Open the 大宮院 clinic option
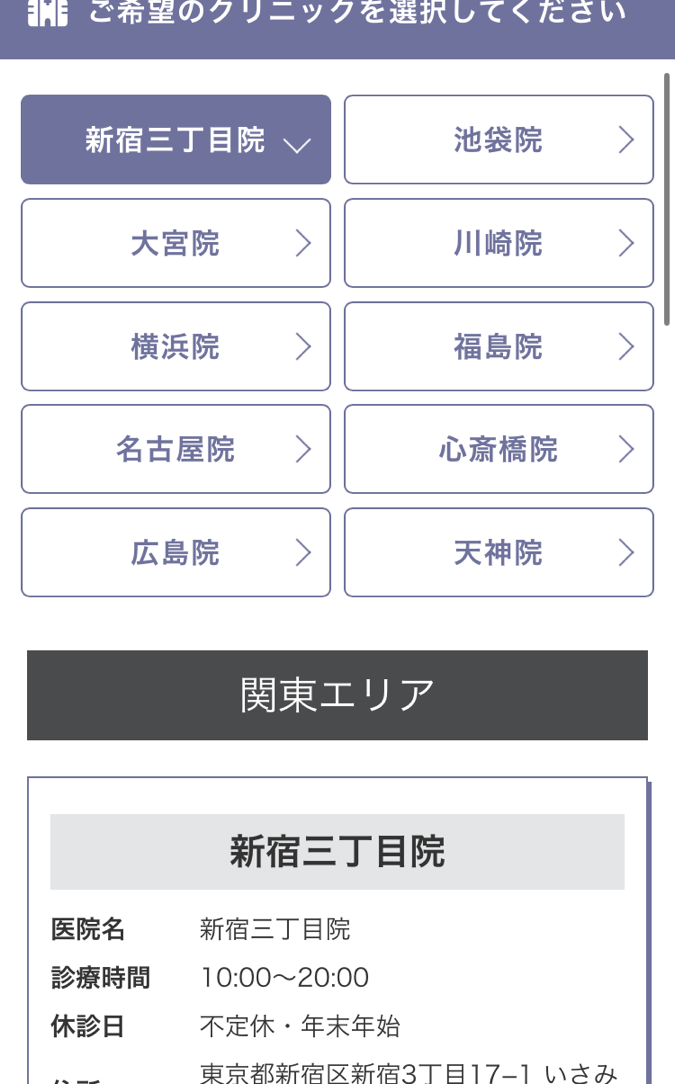Viewport: 675px width, 1084px height. 175,243
